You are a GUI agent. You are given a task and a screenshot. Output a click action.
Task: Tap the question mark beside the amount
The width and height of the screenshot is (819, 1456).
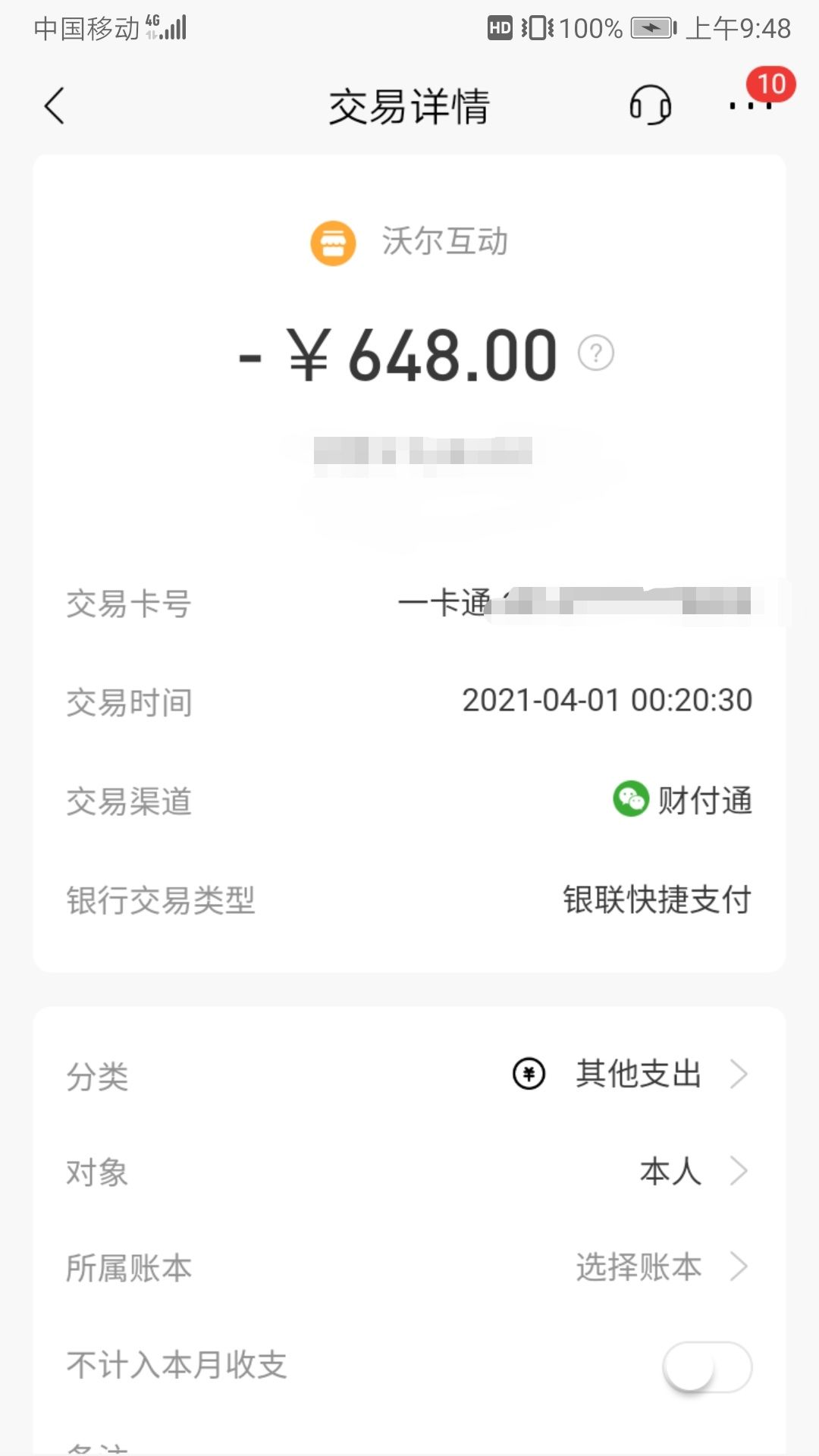[x=596, y=353]
